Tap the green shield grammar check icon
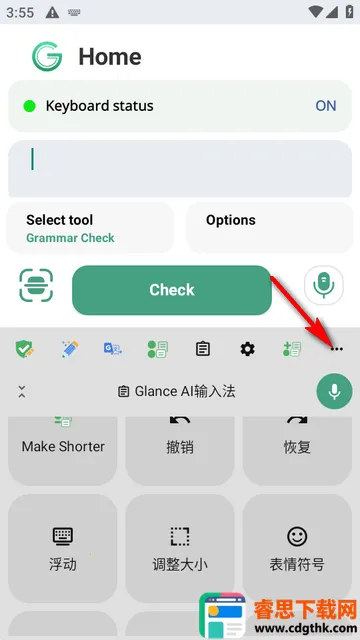The image size is (360, 640). pyautogui.click(x=24, y=349)
